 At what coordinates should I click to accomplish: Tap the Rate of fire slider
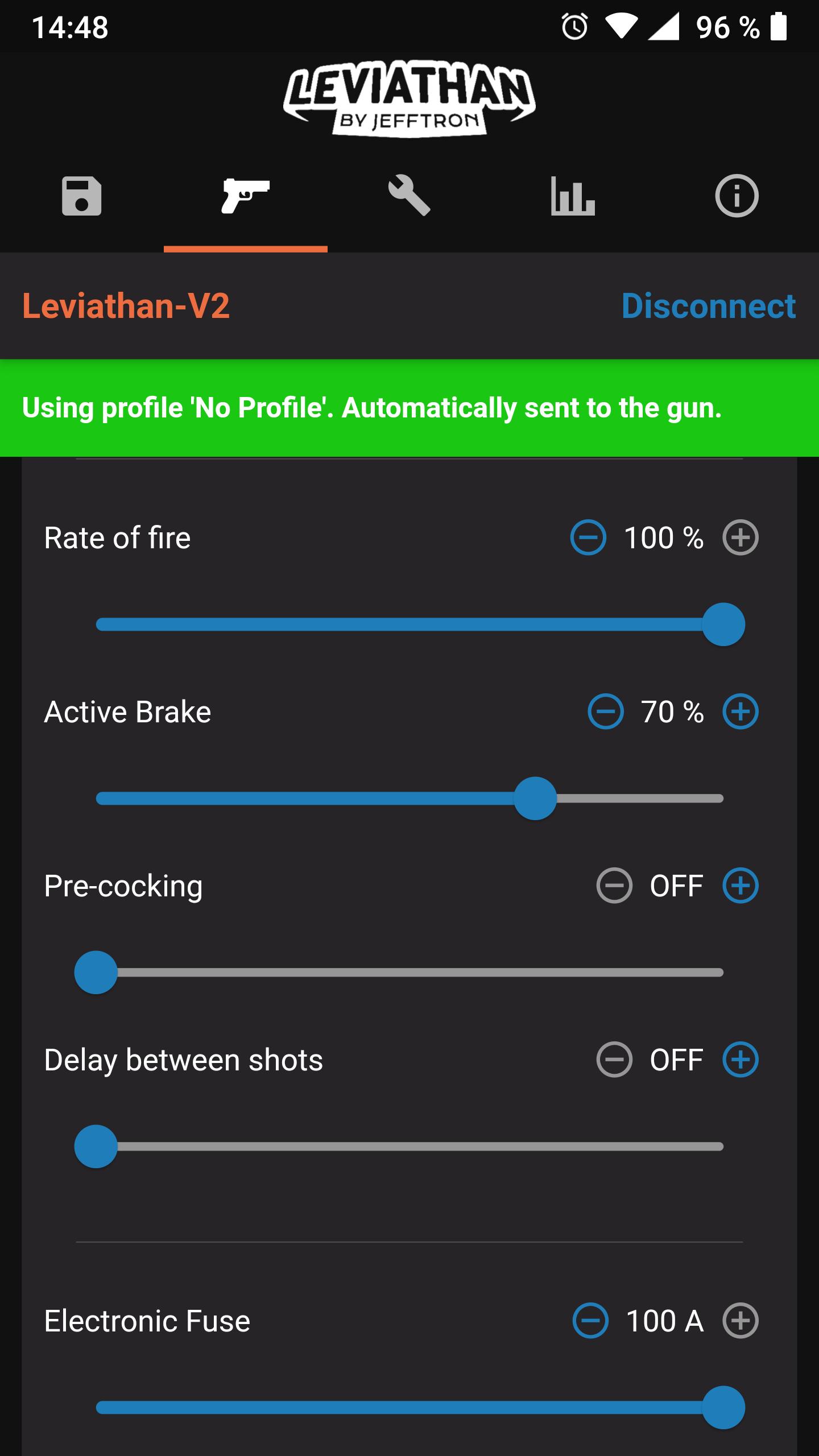(409, 624)
